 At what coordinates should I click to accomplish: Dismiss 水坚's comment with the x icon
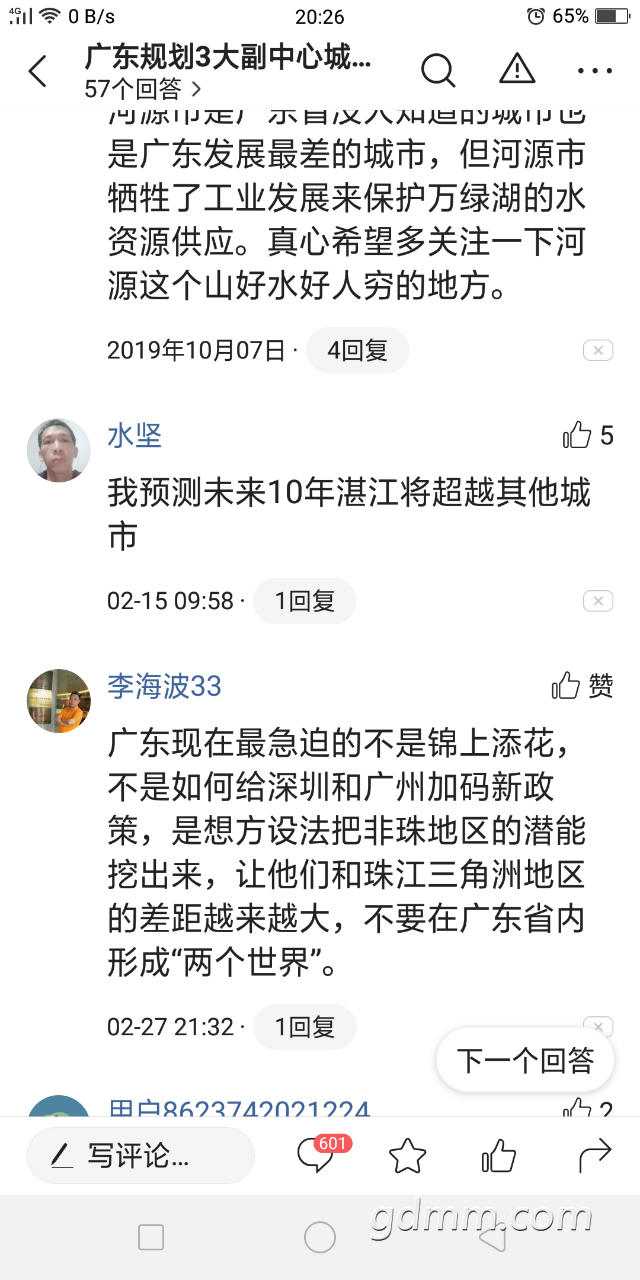pos(597,601)
